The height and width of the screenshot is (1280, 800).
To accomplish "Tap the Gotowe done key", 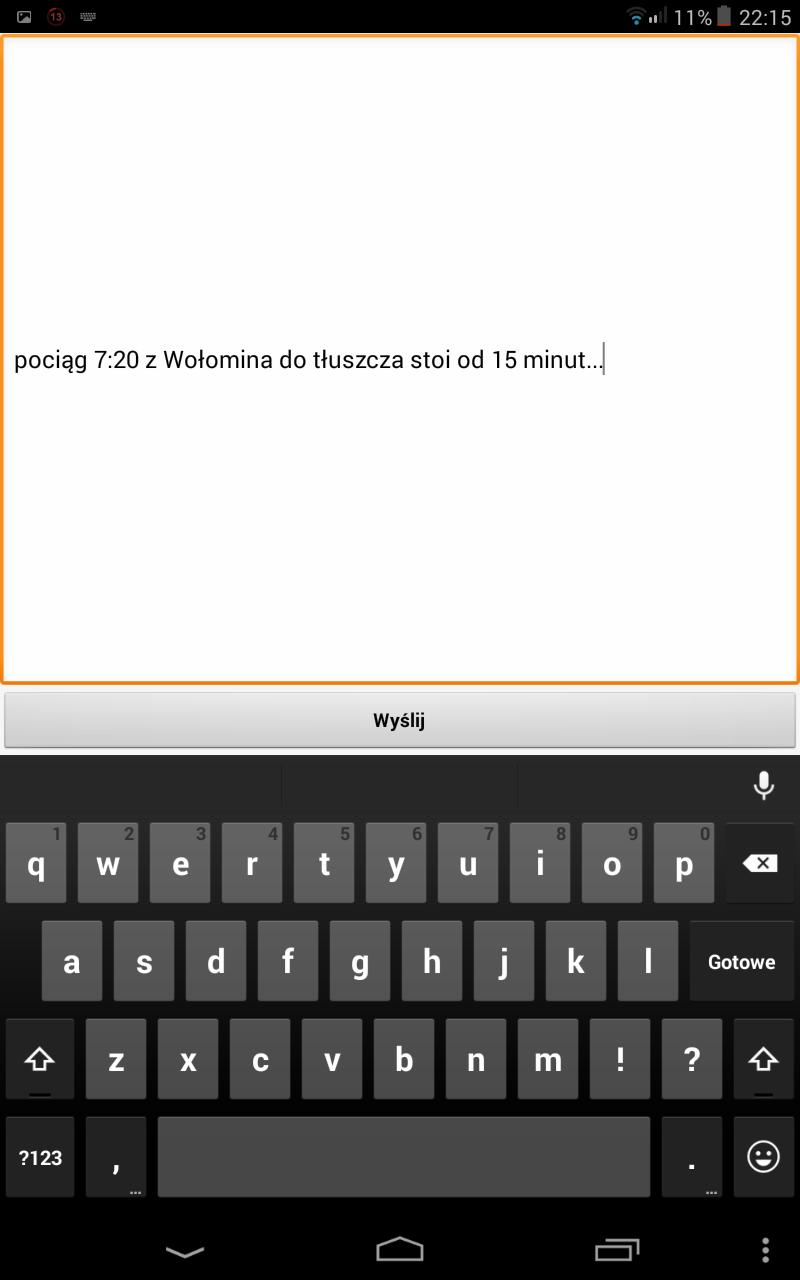I will tap(741, 962).
